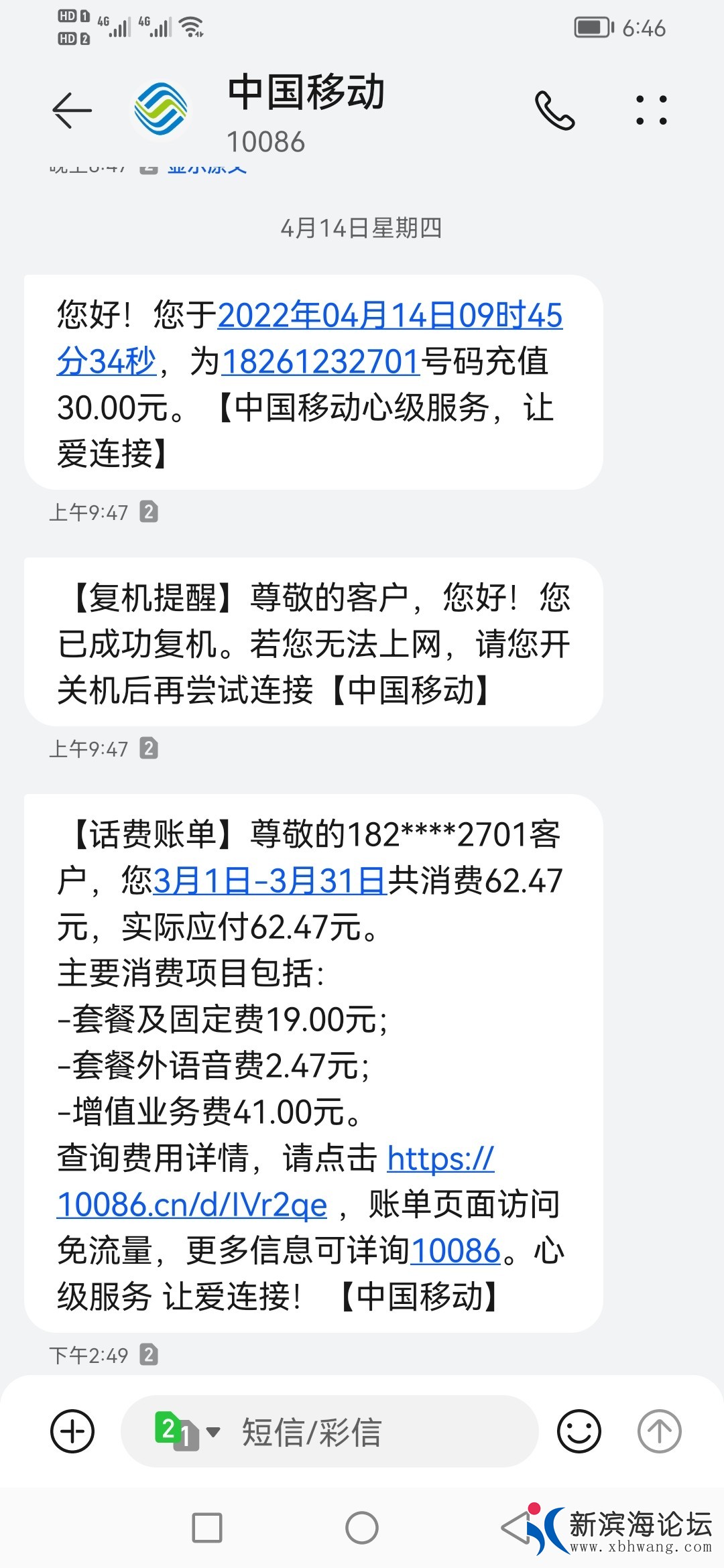The width and height of the screenshot is (724, 1568).
Task: Open the emoji smiley picker
Action: pos(579,1431)
